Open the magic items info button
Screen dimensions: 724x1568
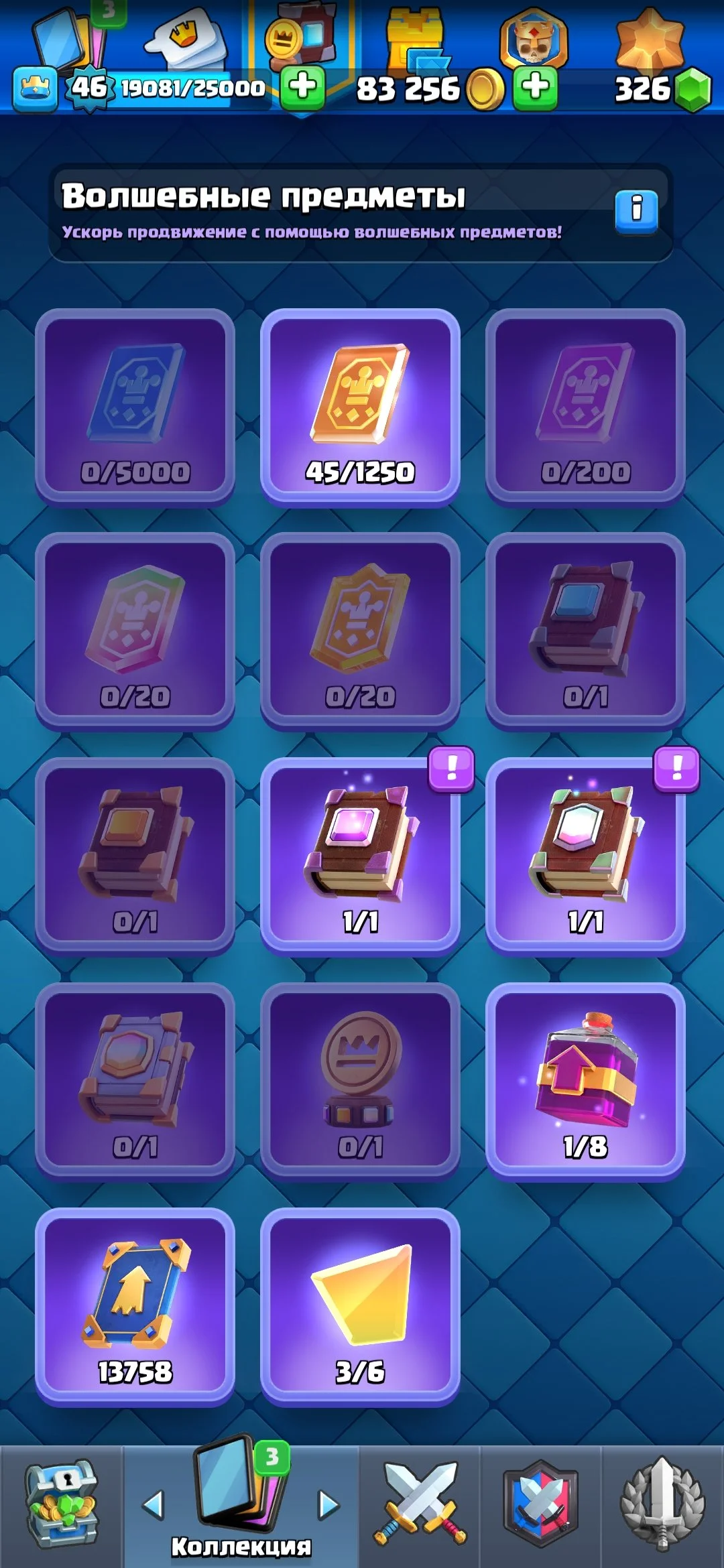click(636, 211)
